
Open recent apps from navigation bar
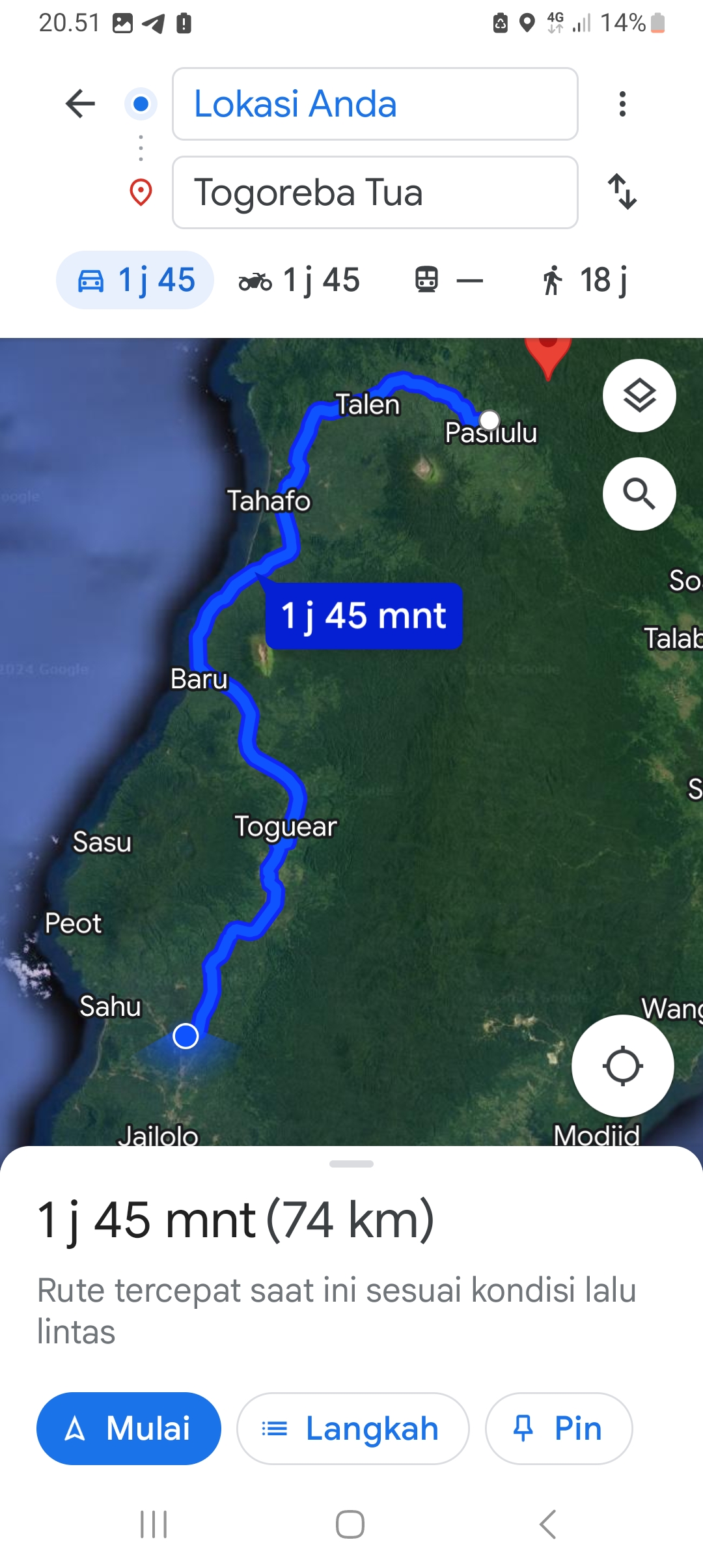[154, 1524]
